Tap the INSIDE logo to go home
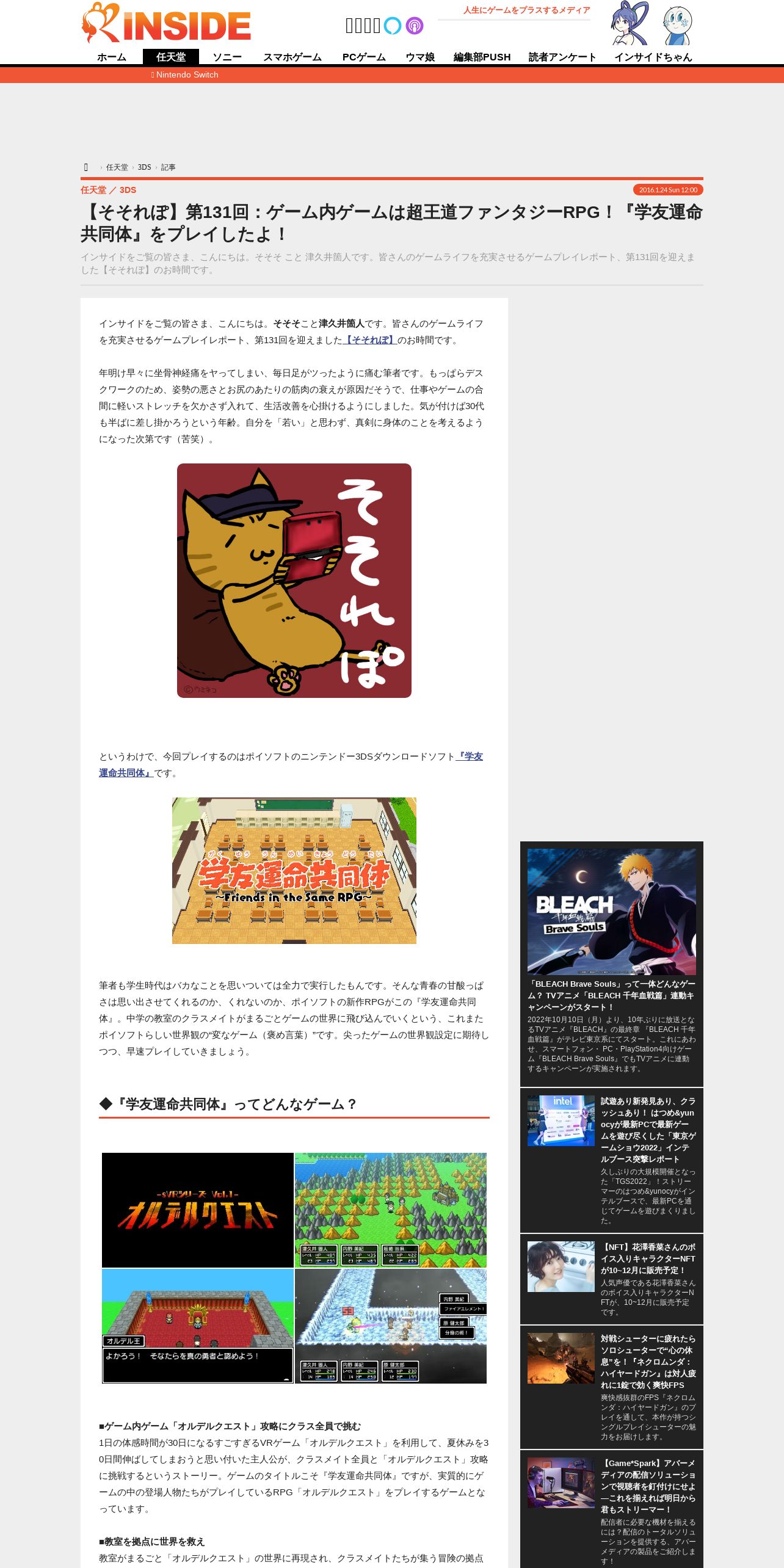This screenshot has width=784, height=1568. (x=166, y=23)
